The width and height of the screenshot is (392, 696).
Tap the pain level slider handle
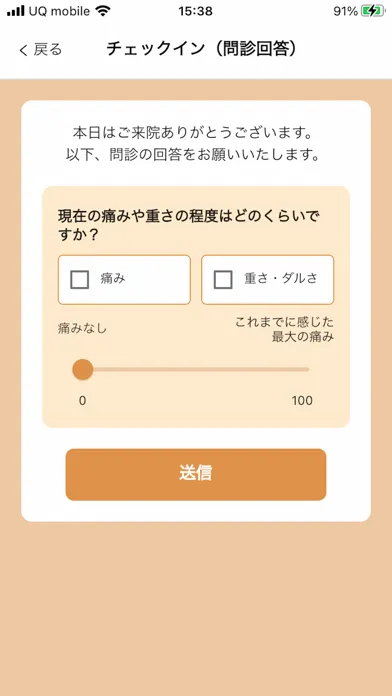click(83, 369)
